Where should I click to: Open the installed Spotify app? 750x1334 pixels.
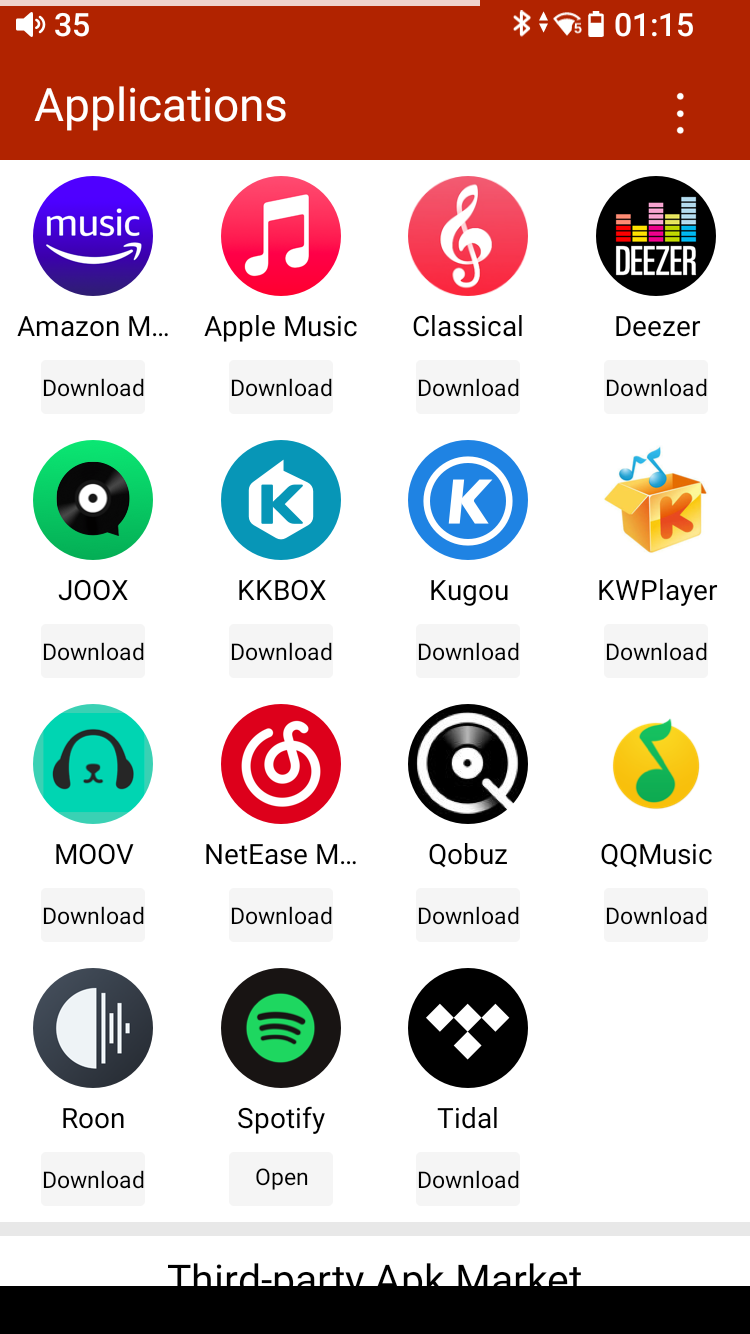click(281, 1178)
